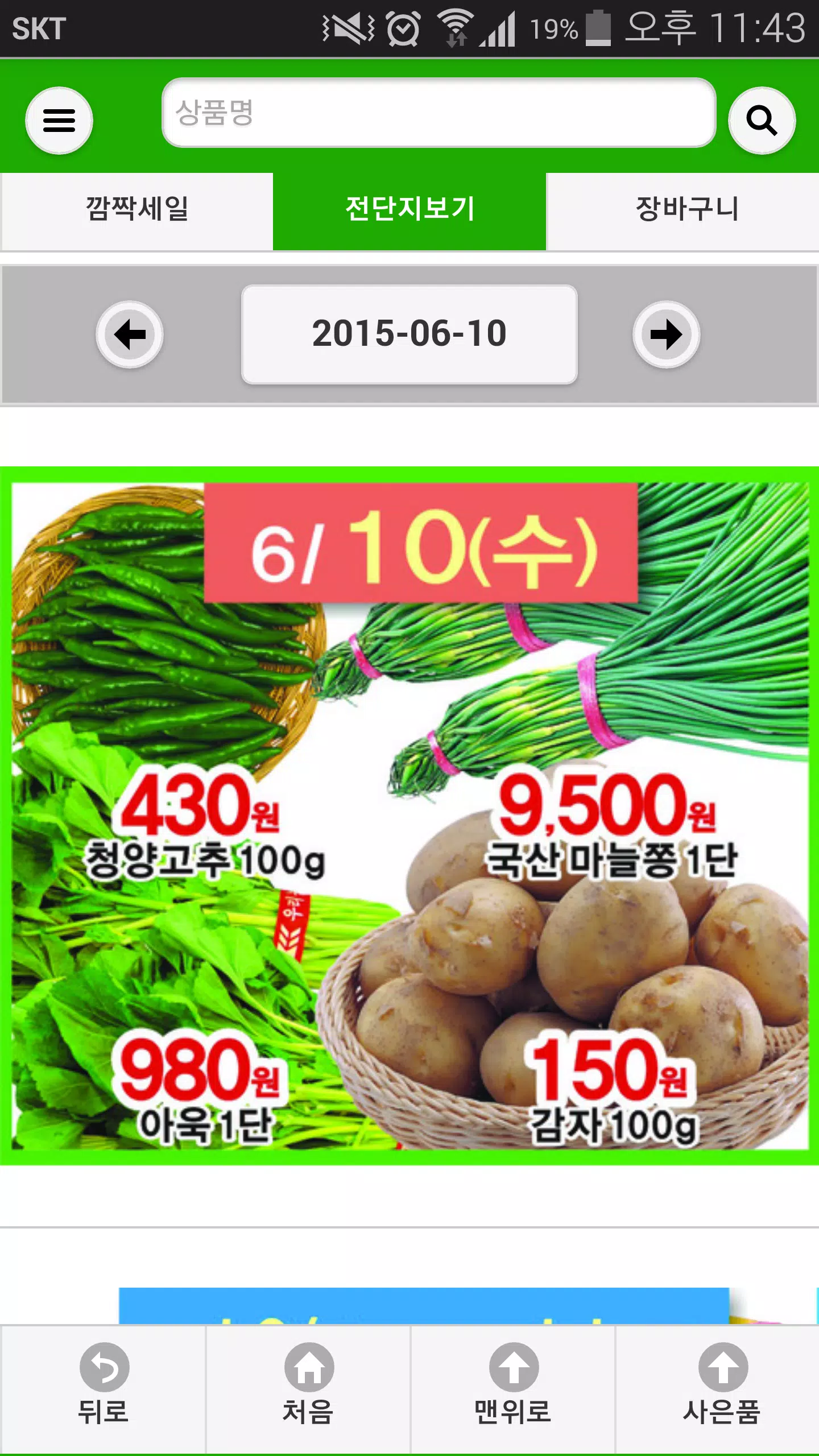819x1456 pixels.
Task: Go to next date with right arrow
Action: (x=666, y=334)
